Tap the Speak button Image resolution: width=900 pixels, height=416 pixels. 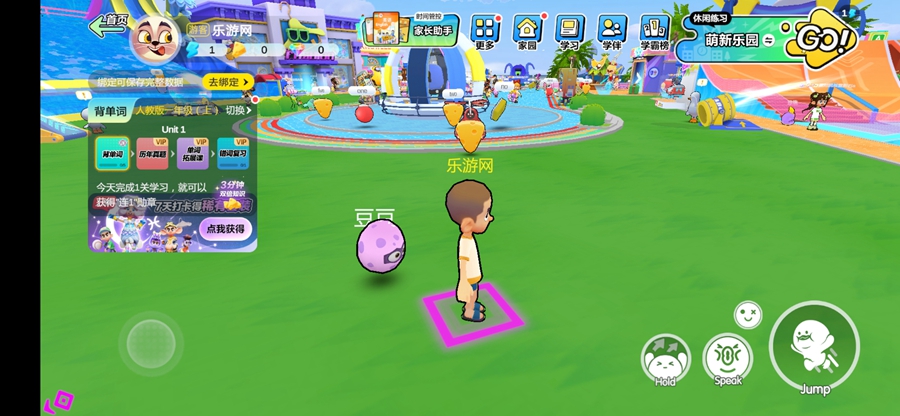pyautogui.click(x=727, y=359)
